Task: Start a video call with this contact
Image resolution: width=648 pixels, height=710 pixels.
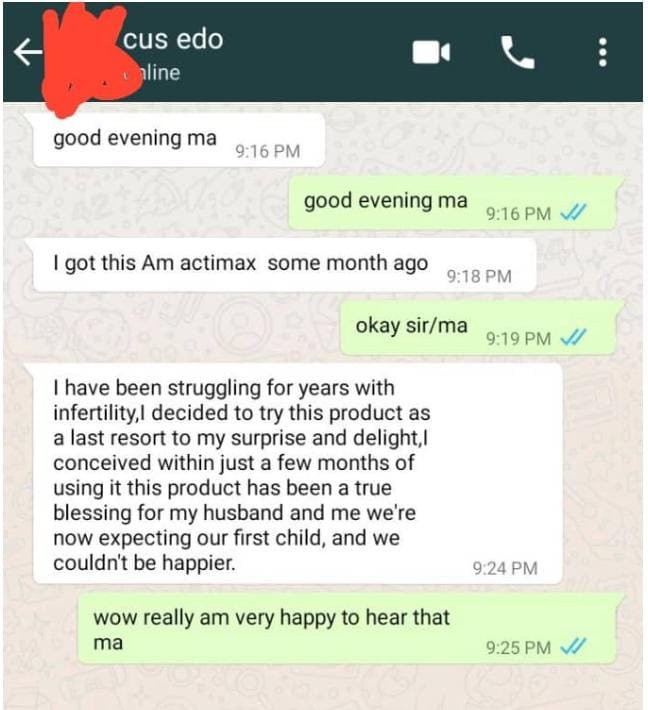Action: pyautogui.click(x=432, y=52)
